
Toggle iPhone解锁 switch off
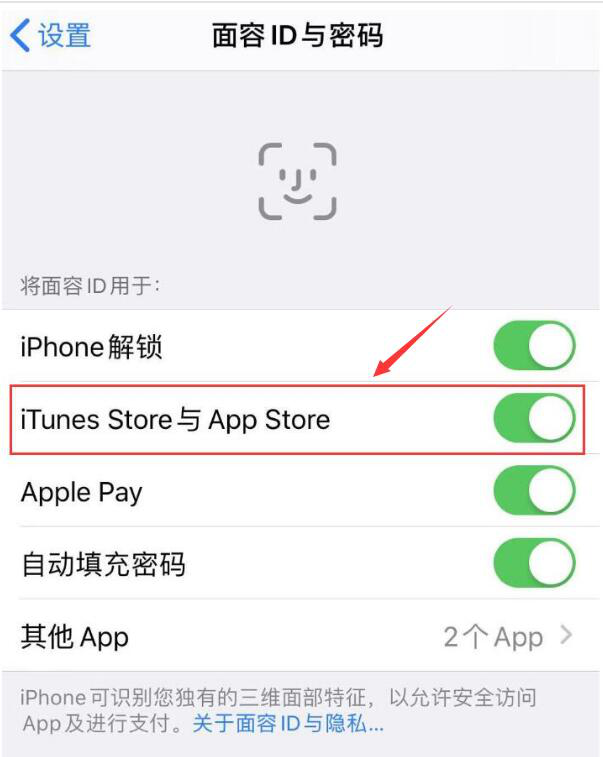[534, 347]
